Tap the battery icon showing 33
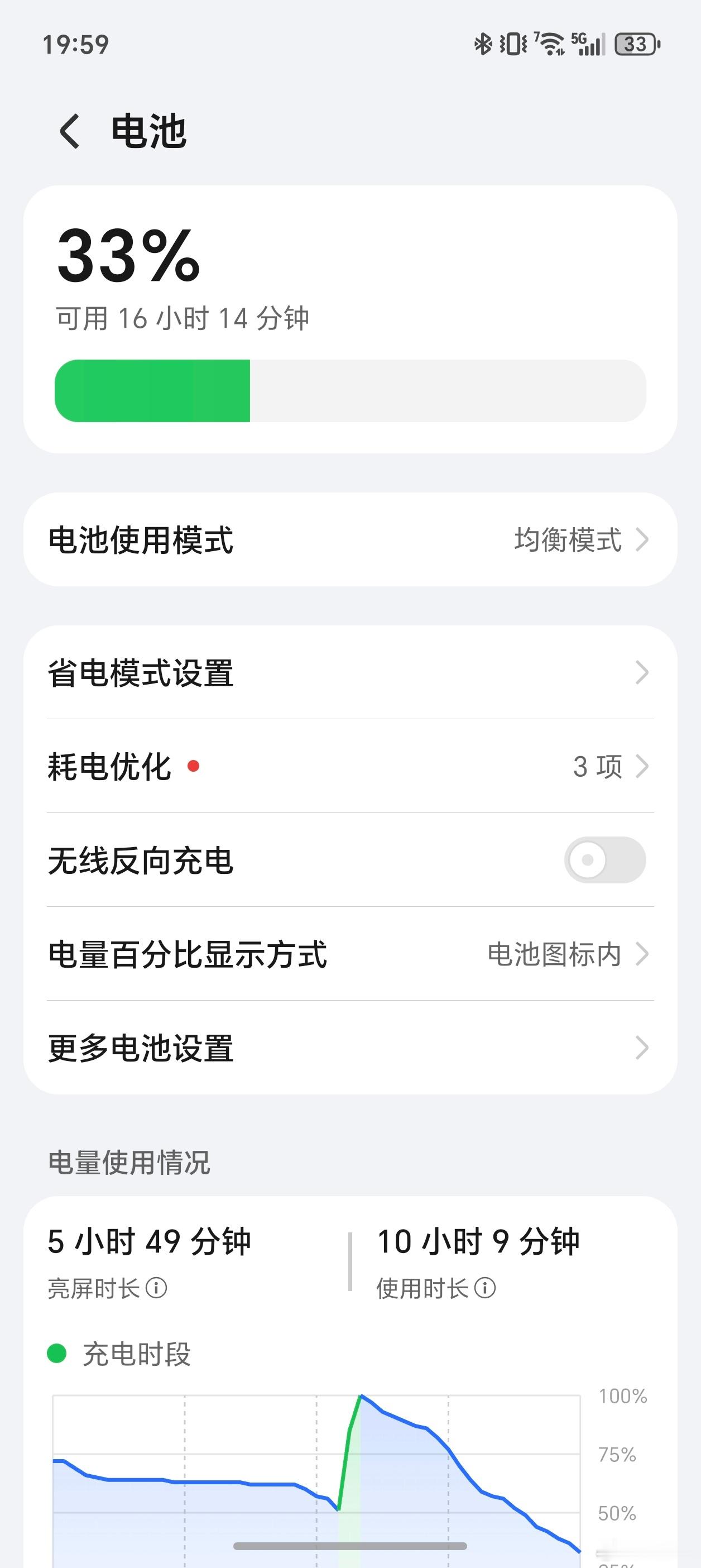 pos(635,42)
